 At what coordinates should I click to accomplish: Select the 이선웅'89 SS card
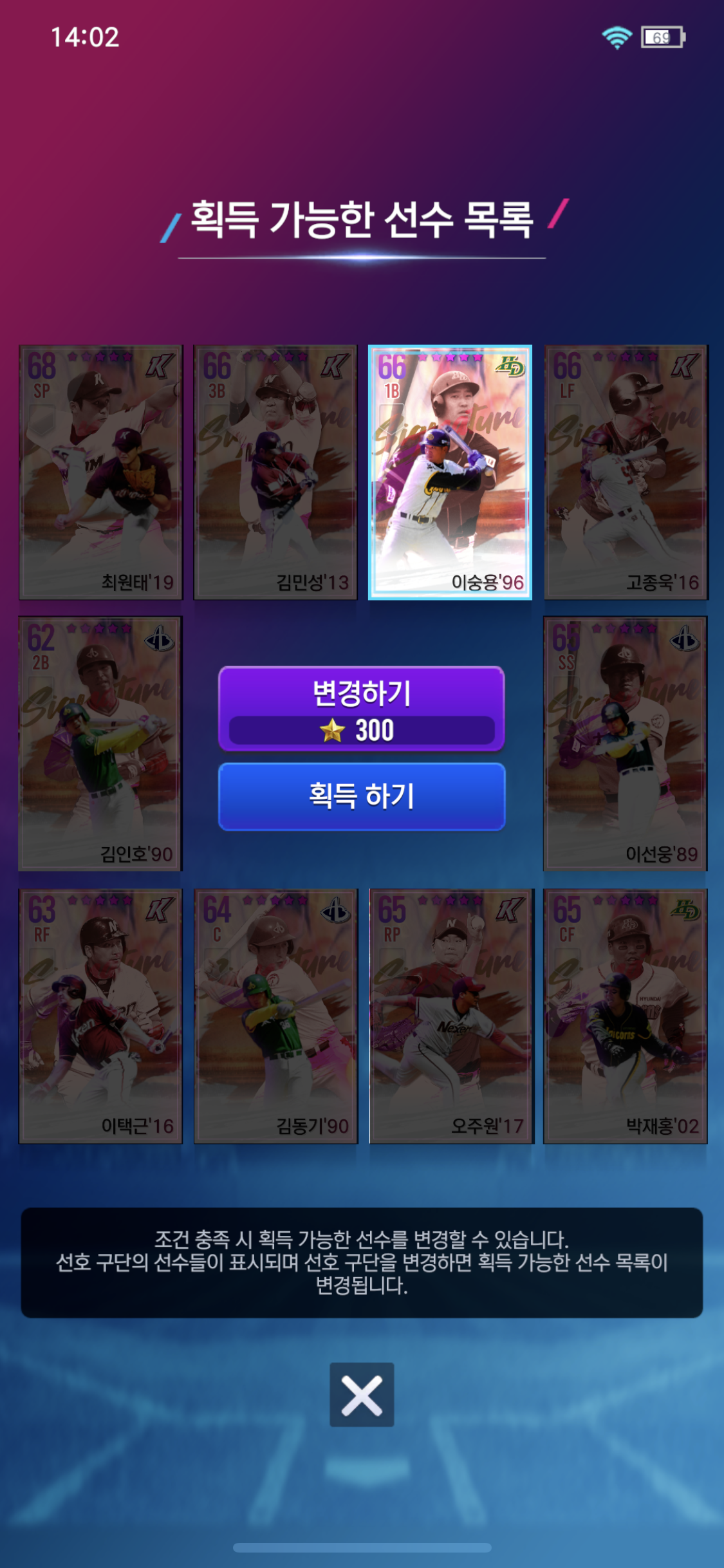tap(626, 743)
